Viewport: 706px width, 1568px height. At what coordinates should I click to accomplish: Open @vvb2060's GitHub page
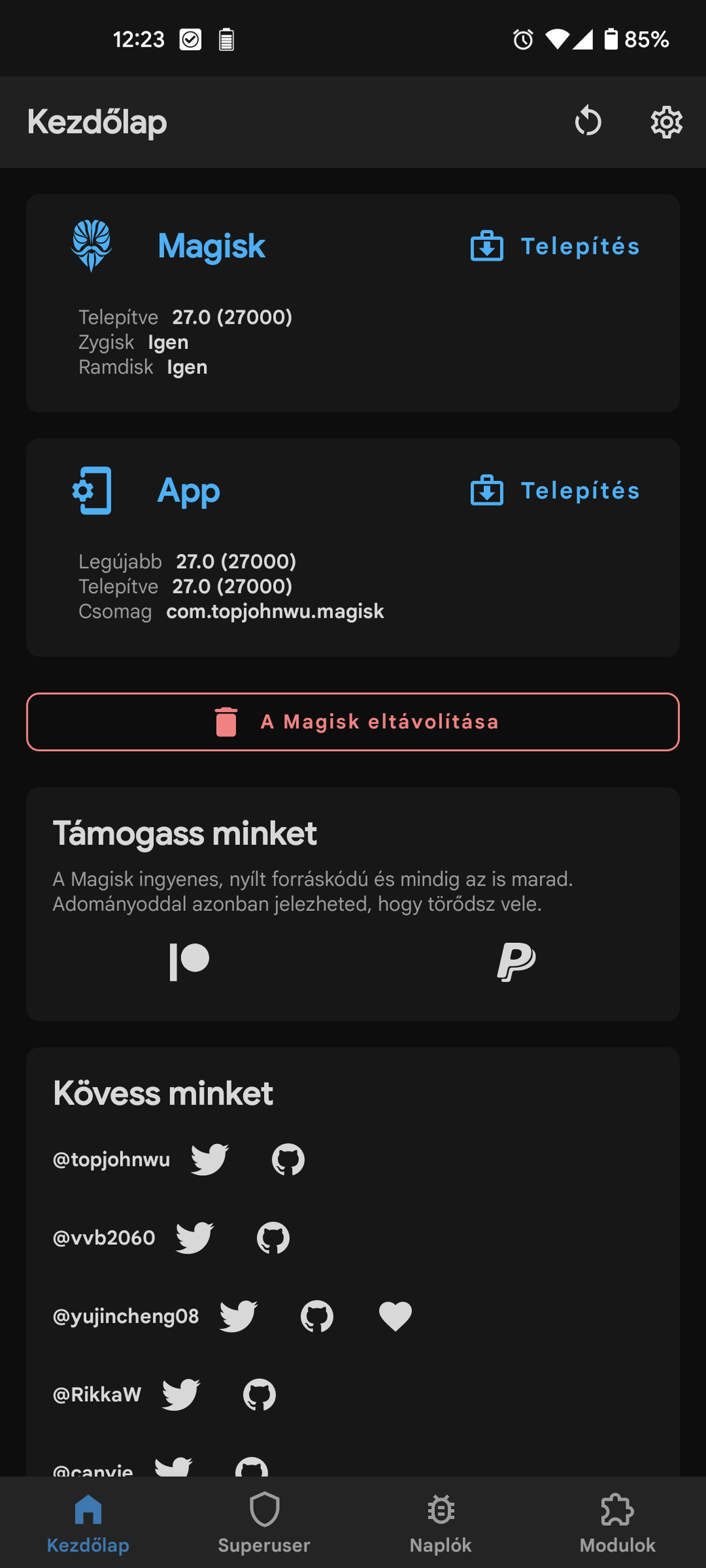[273, 1237]
